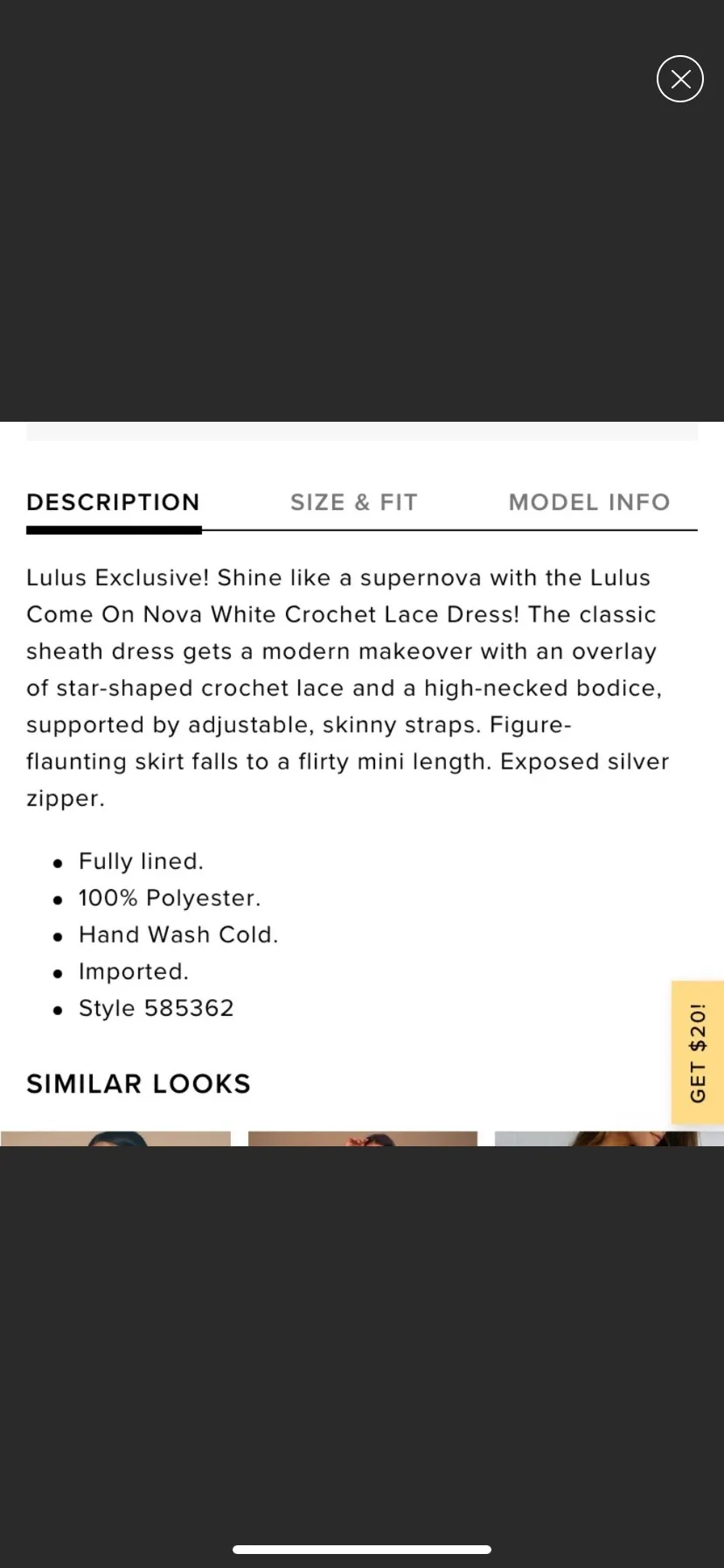Viewport: 724px width, 1568px height.
Task: Tap the Fully lined bullet point
Action: tap(141, 861)
